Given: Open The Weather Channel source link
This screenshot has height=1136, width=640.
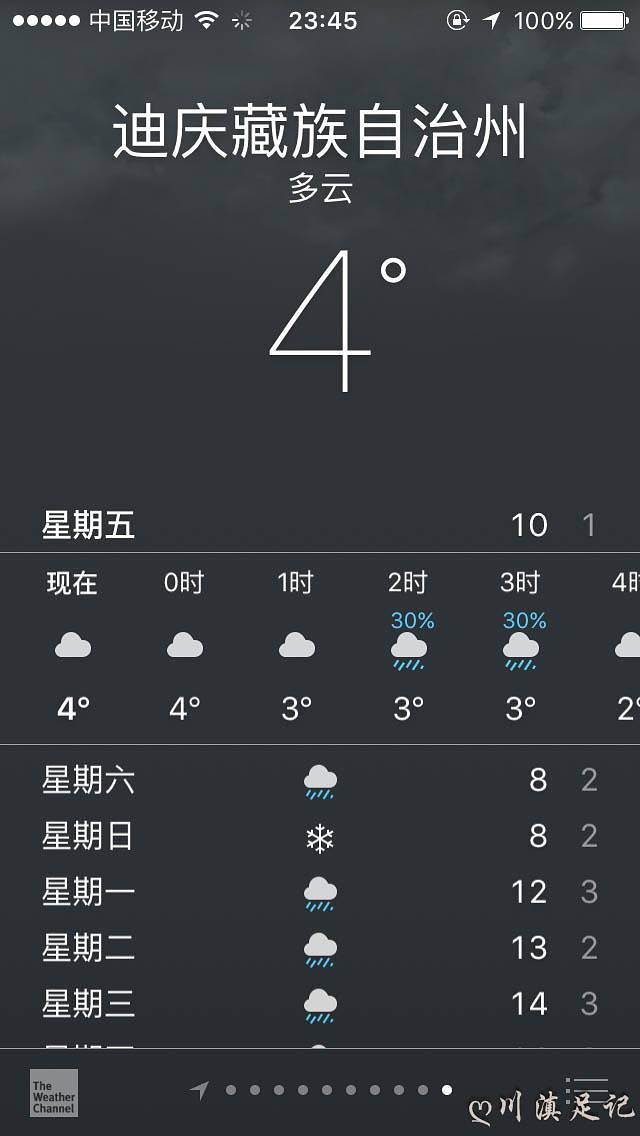Looking at the screenshot, I should click(x=53, y=1092).
